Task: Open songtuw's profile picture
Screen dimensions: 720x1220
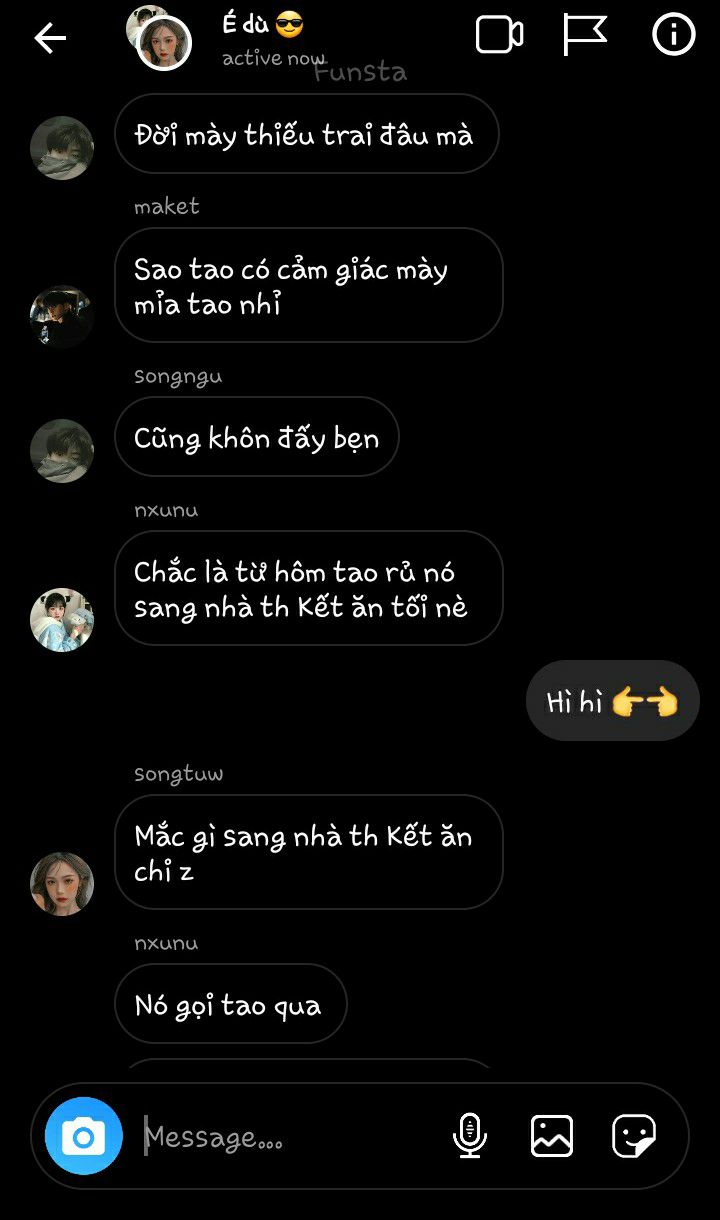Action: 62,883
